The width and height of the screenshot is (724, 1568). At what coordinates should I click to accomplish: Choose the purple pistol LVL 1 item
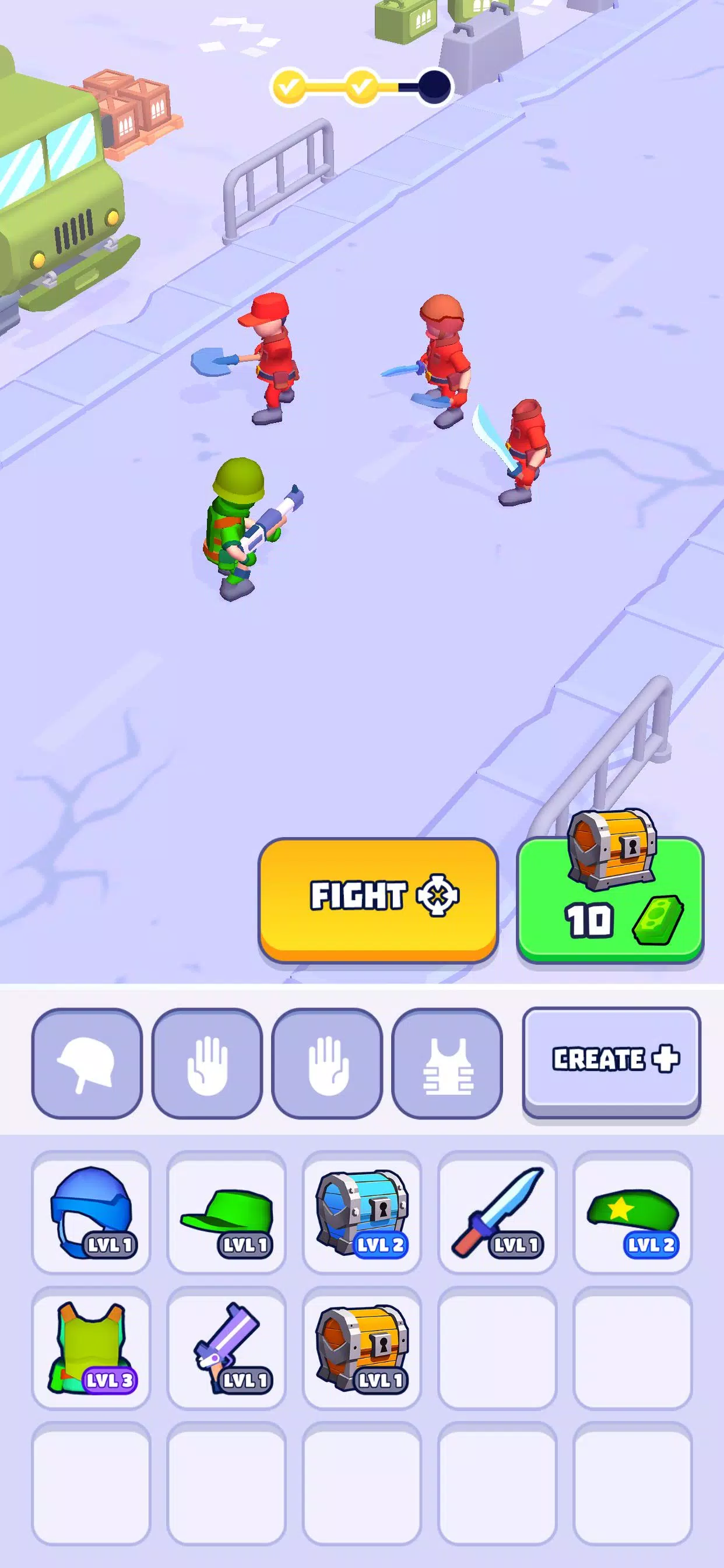point(226,1346)
